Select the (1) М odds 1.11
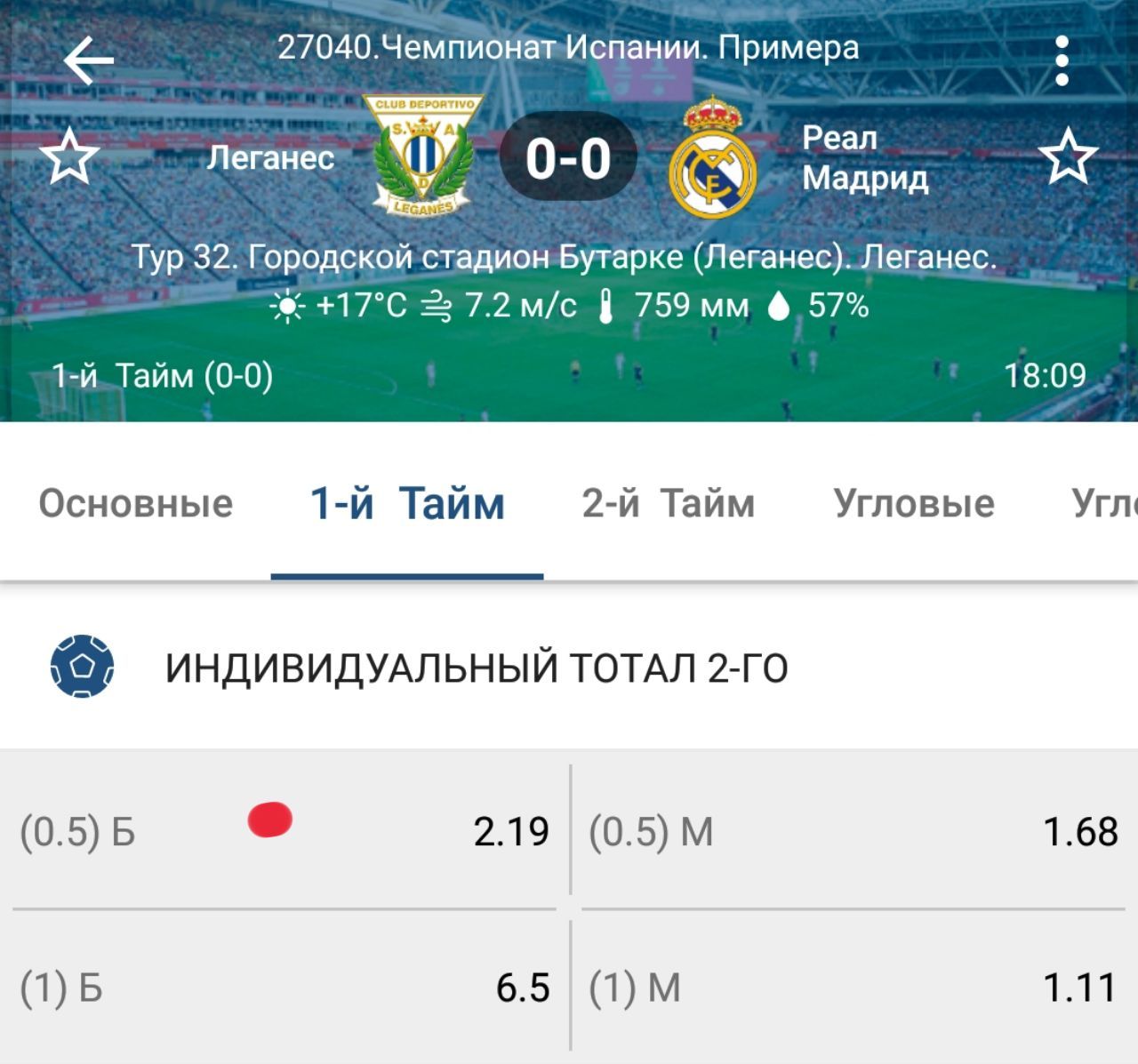This screenshot has height=1064, width=1138. [x=852, y=988]
